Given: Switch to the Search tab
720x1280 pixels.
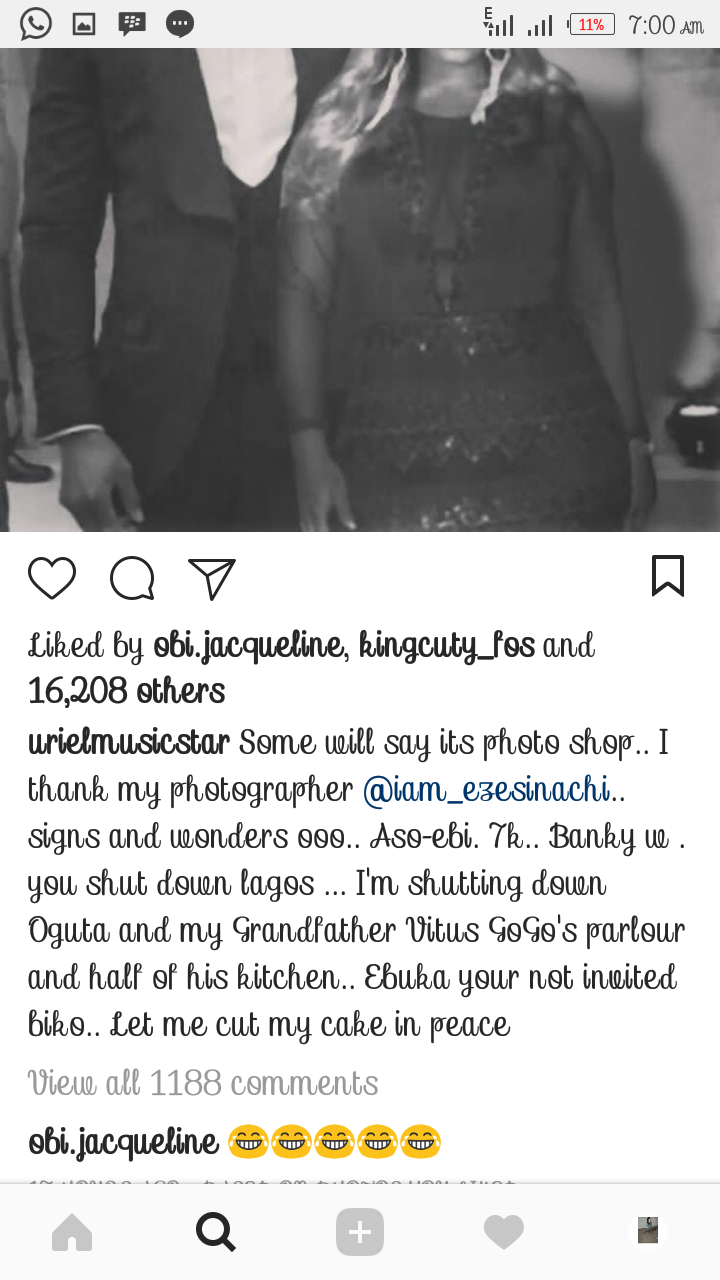Looking at the screenshot, I should (215, 1232).
